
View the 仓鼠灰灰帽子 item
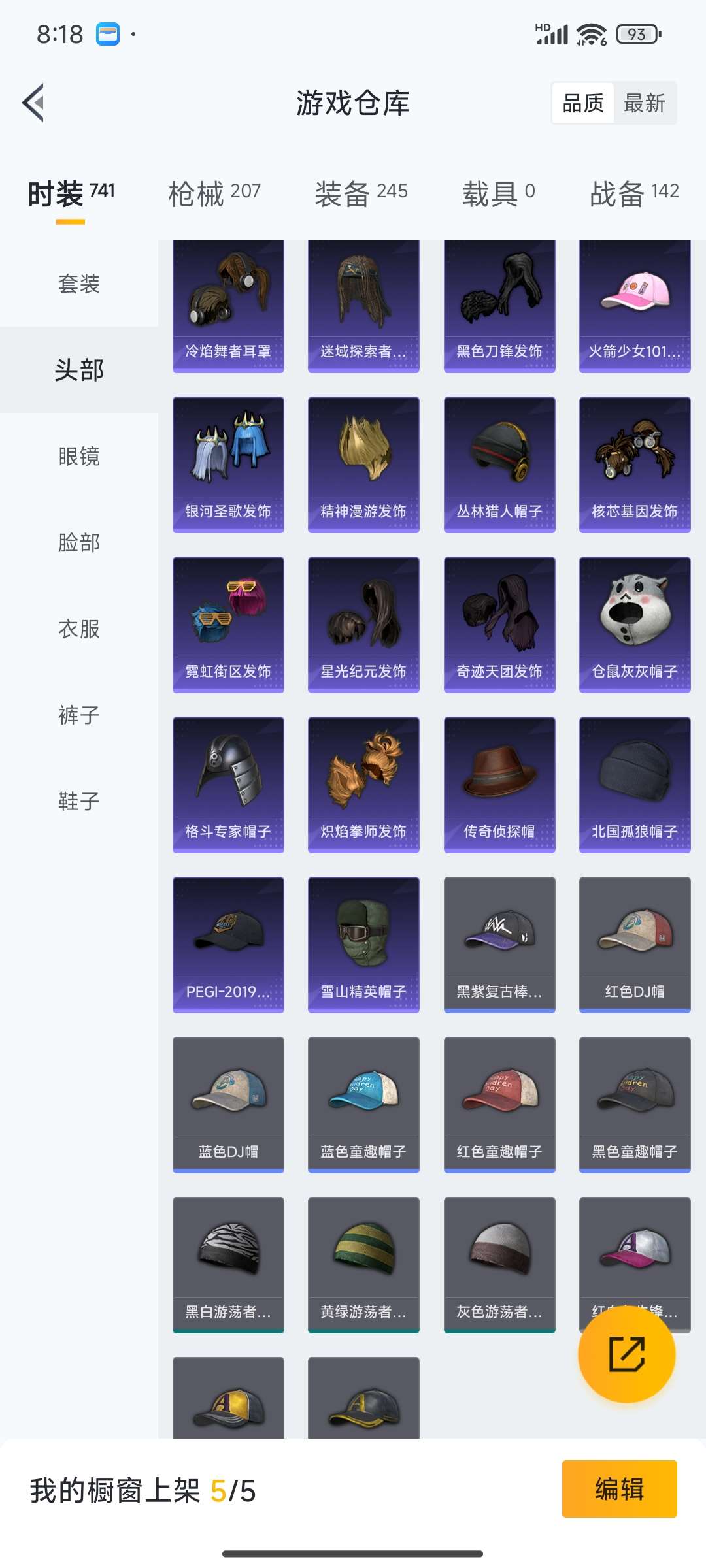tap(634, 625)
